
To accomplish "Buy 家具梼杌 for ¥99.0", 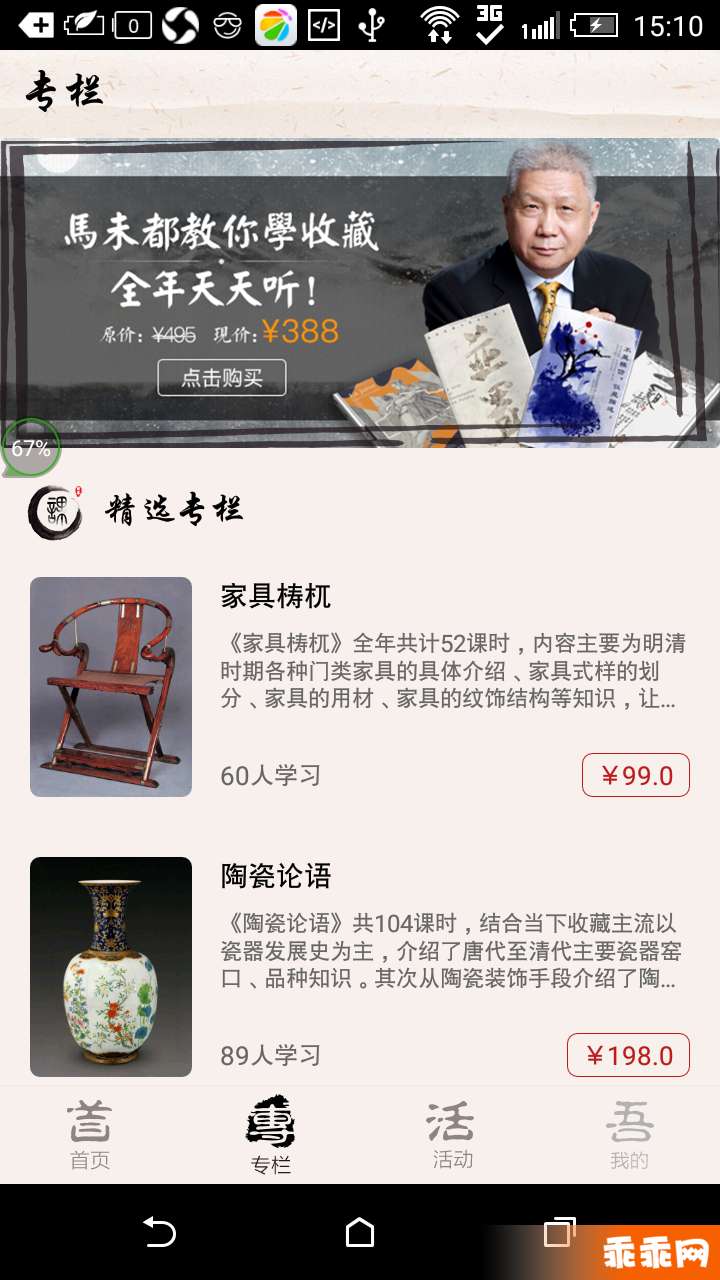I will (636, 775).
